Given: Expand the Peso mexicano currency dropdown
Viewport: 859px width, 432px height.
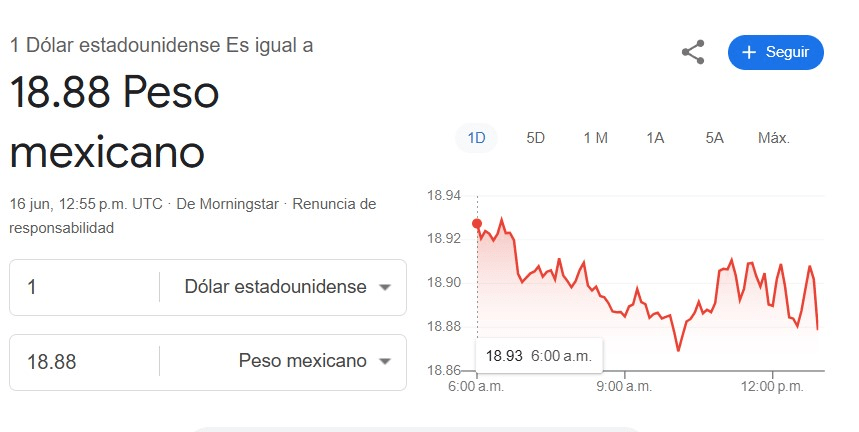Looking at the screenshot, I should click(313, 362).
